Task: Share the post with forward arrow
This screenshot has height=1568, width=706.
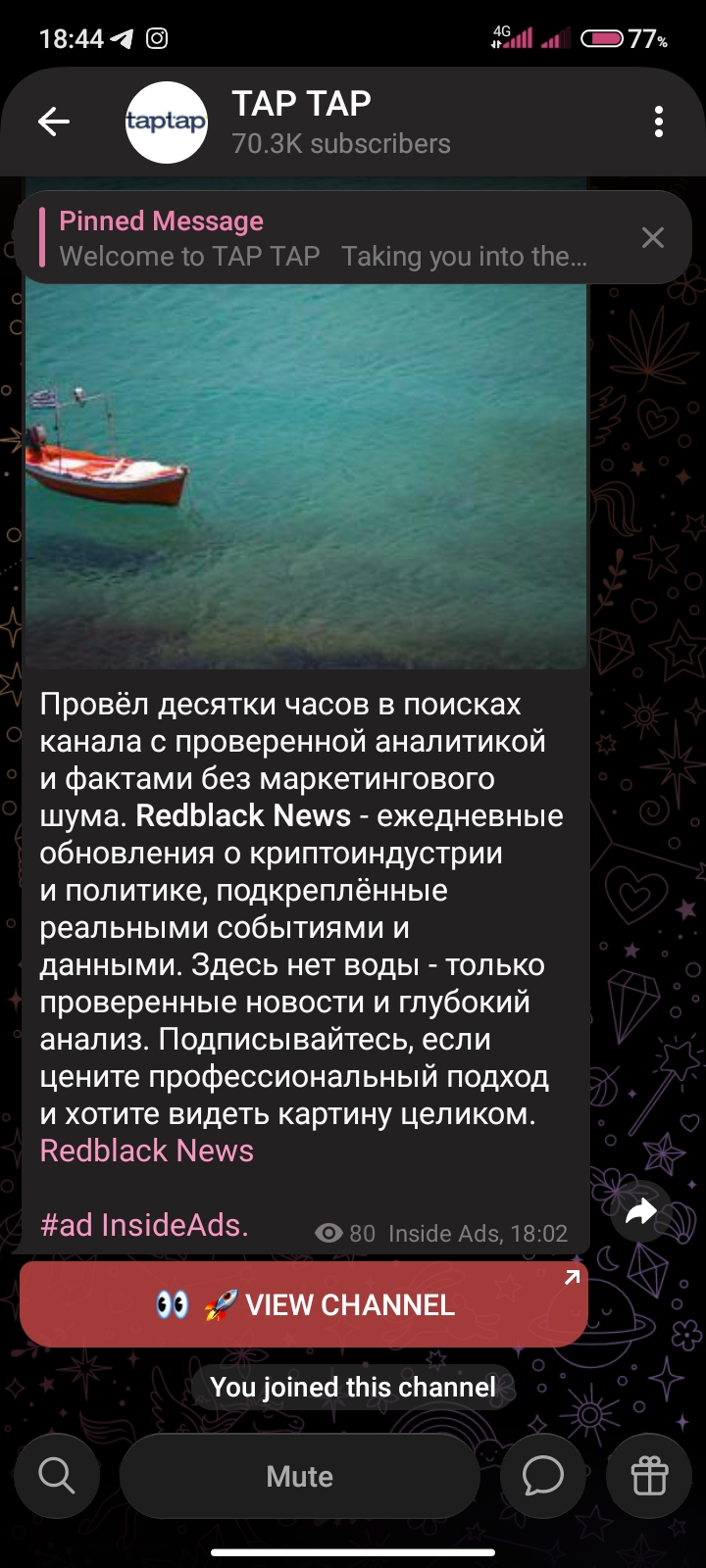Action: coord(640,1212)
